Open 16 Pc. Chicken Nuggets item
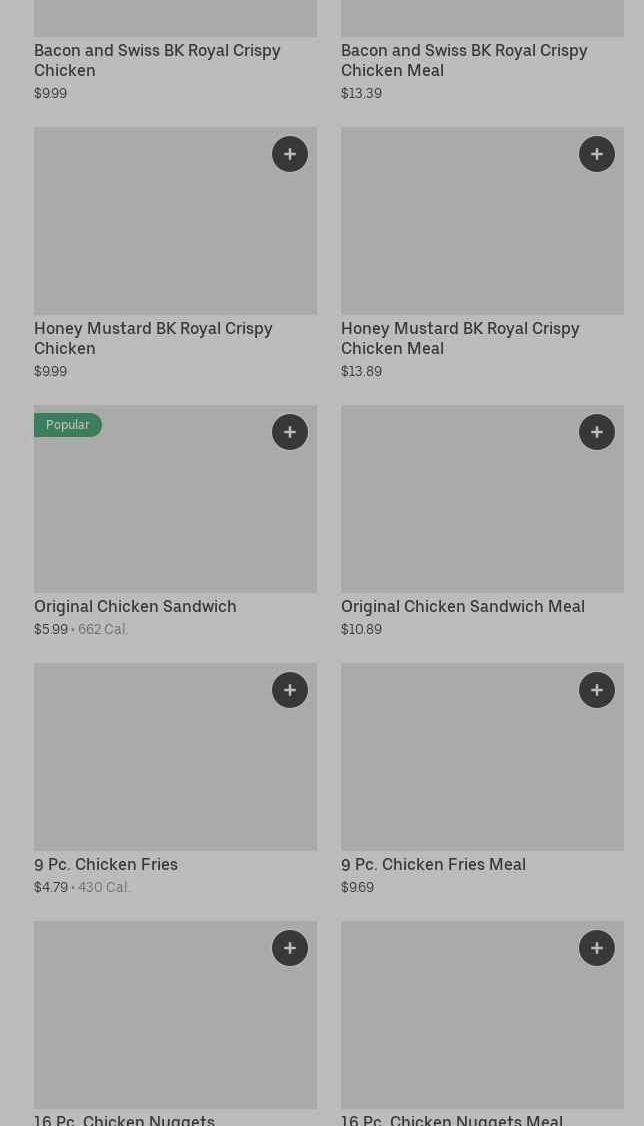Screen dimensions: 644x1126 tap(124, 1119)
